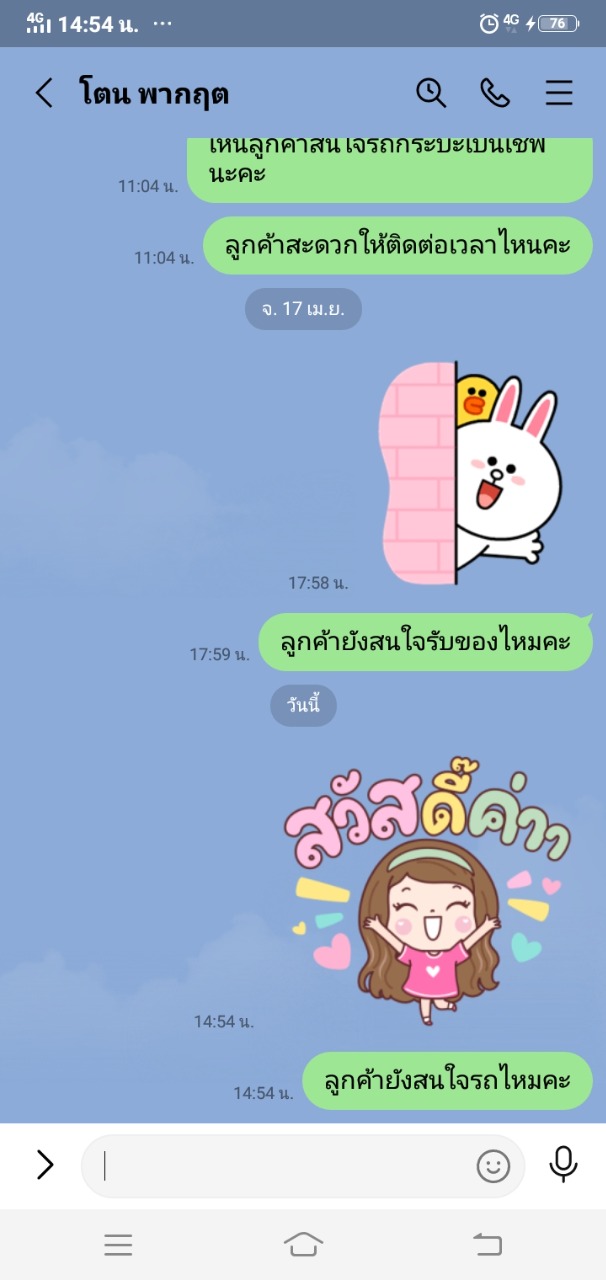Tap the system back button
Viewport: 606px width, 1280px height.
click(487, 1244)
